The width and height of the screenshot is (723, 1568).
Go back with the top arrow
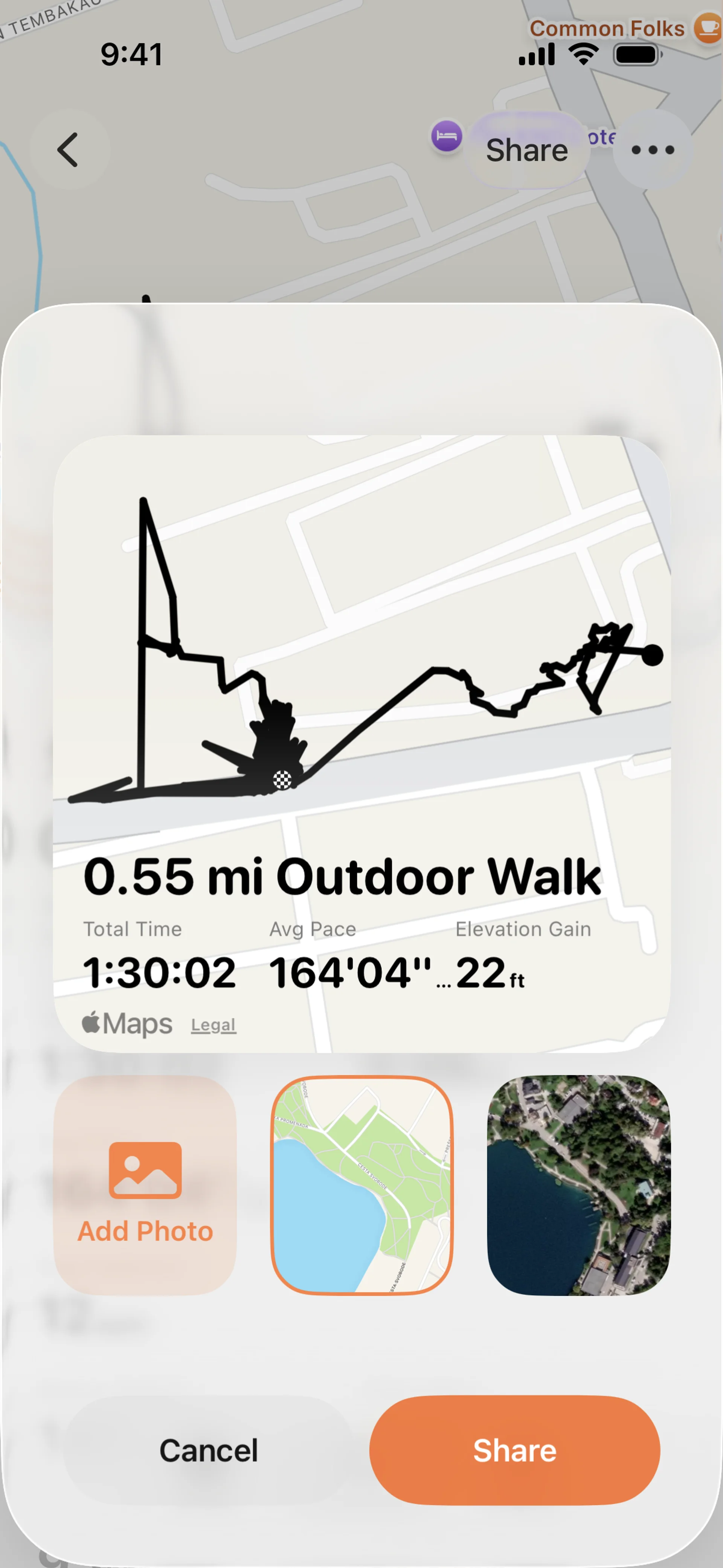coord(68,150)
